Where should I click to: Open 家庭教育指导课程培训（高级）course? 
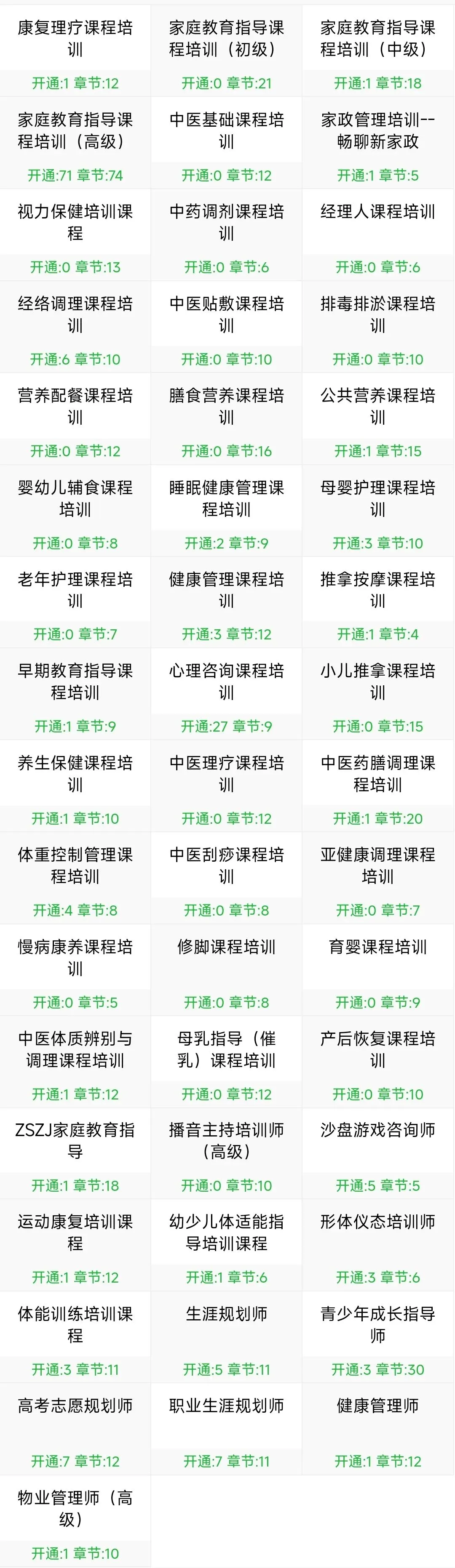[x=75, y=142]
